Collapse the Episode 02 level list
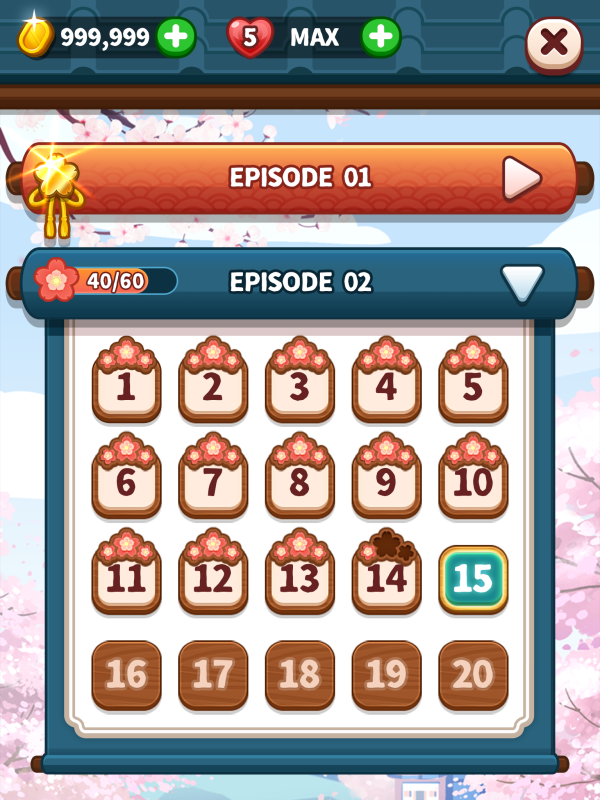The height and width of the screenshot is (800, 600). click(522, 283)
